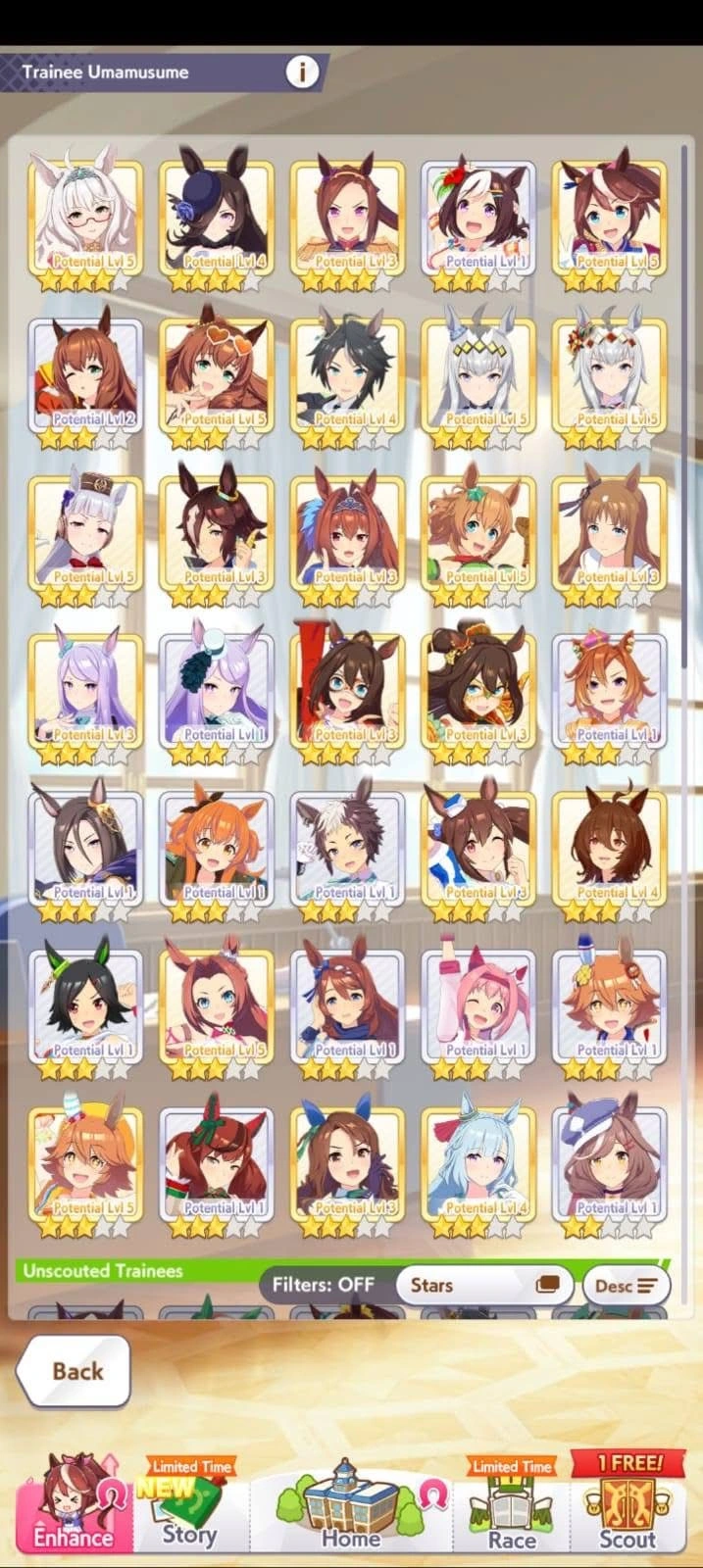Toggle the Desc sort order

click(x=627, y=1285)
